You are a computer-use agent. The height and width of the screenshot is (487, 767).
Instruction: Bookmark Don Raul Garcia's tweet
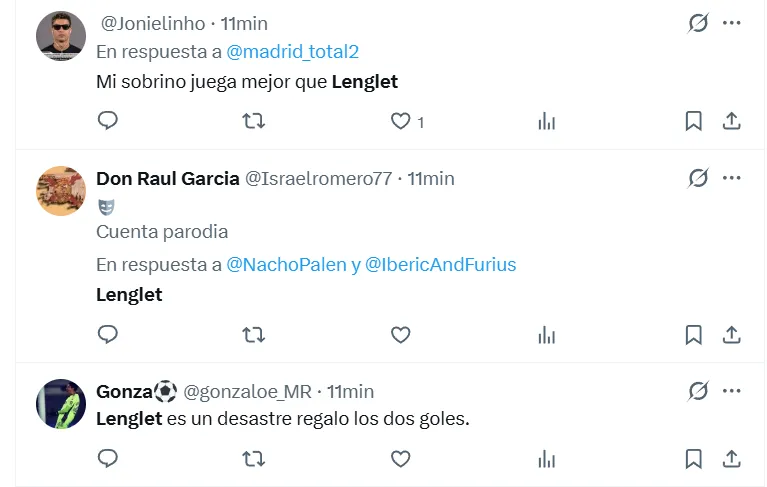(693, 335)
